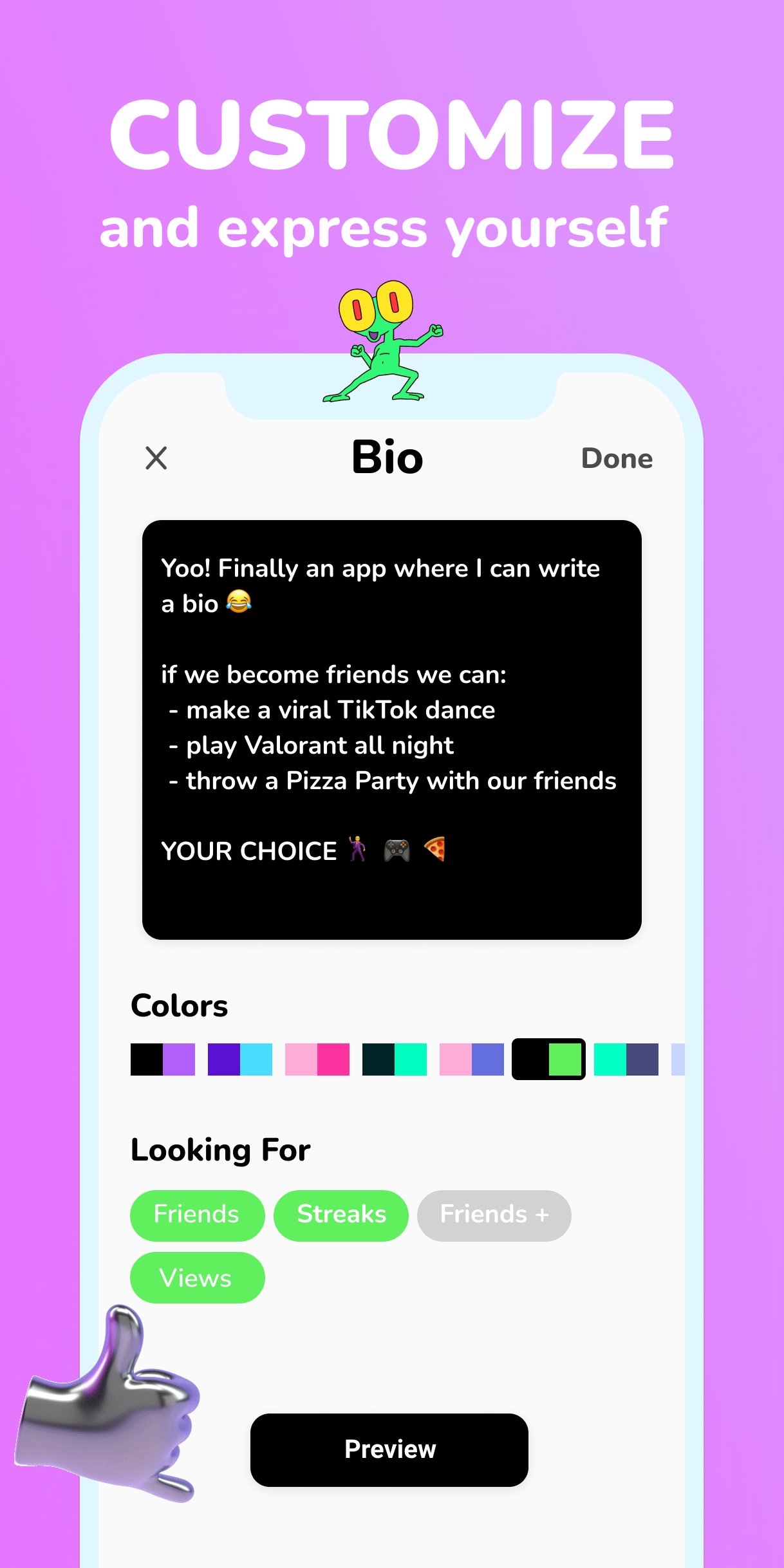Tap the Bio title at the top
This screenshot has width=784, height=1568.
[x=387, y=457]
